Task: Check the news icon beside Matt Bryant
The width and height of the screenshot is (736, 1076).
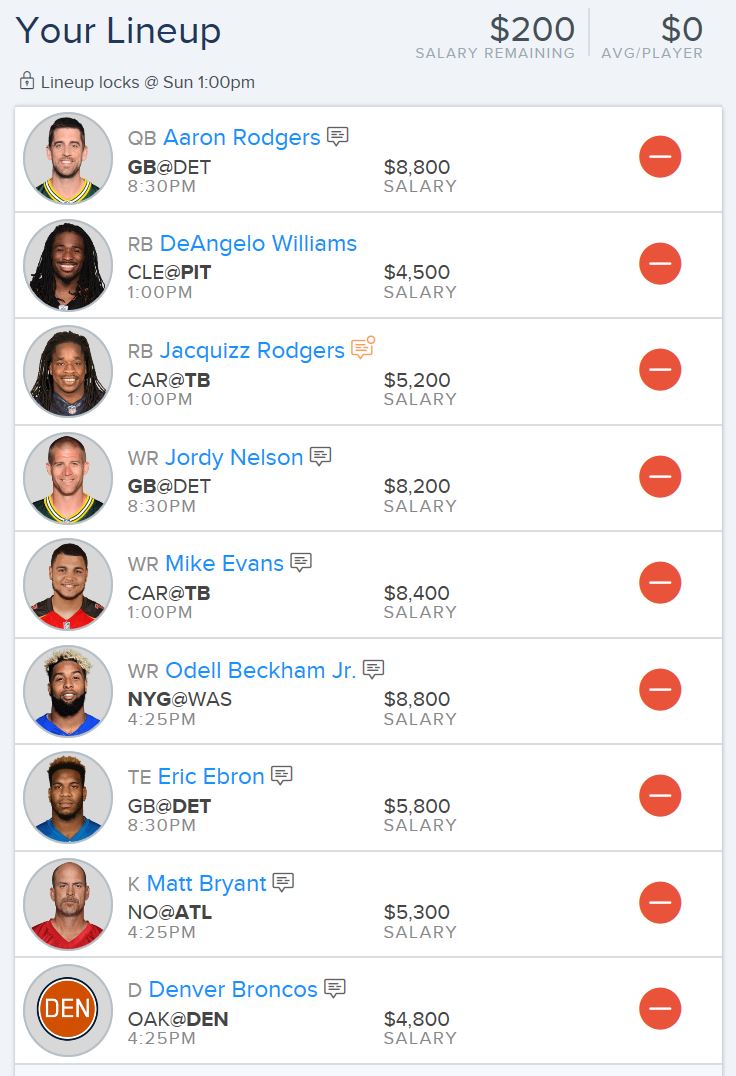Action: pos(284,882)
